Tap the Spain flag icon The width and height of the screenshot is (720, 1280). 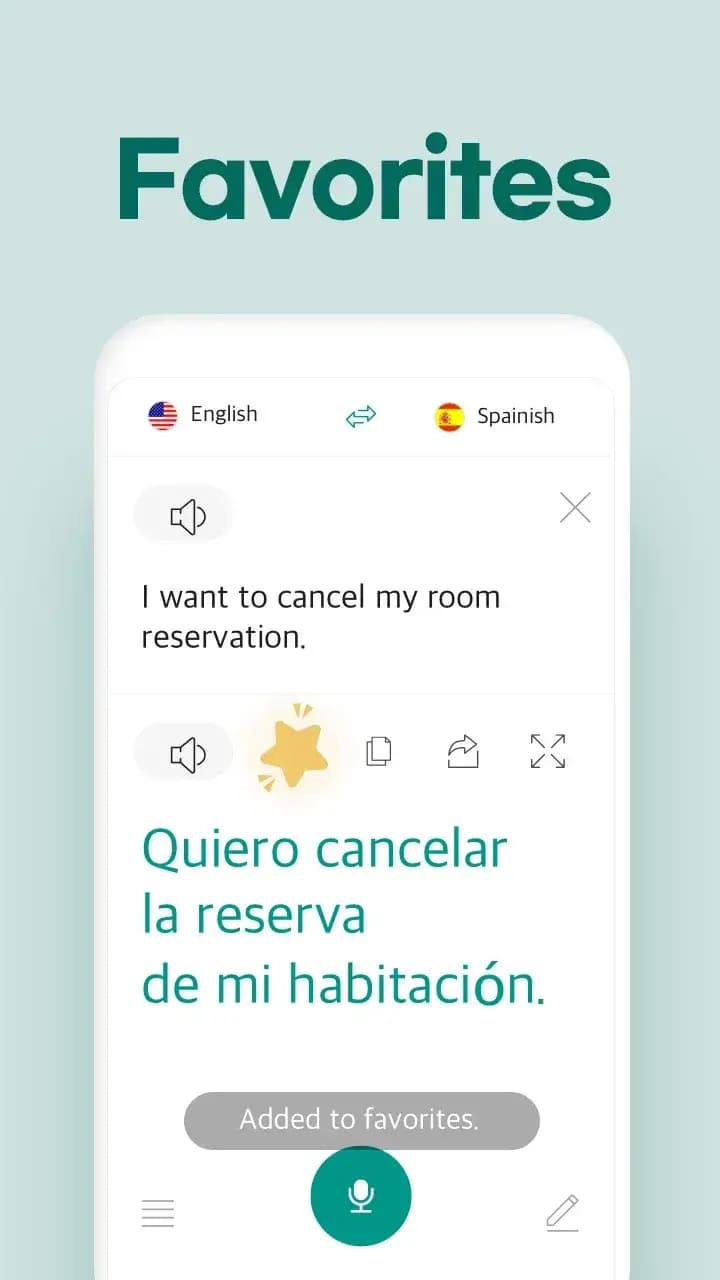(x=450, y=414)
